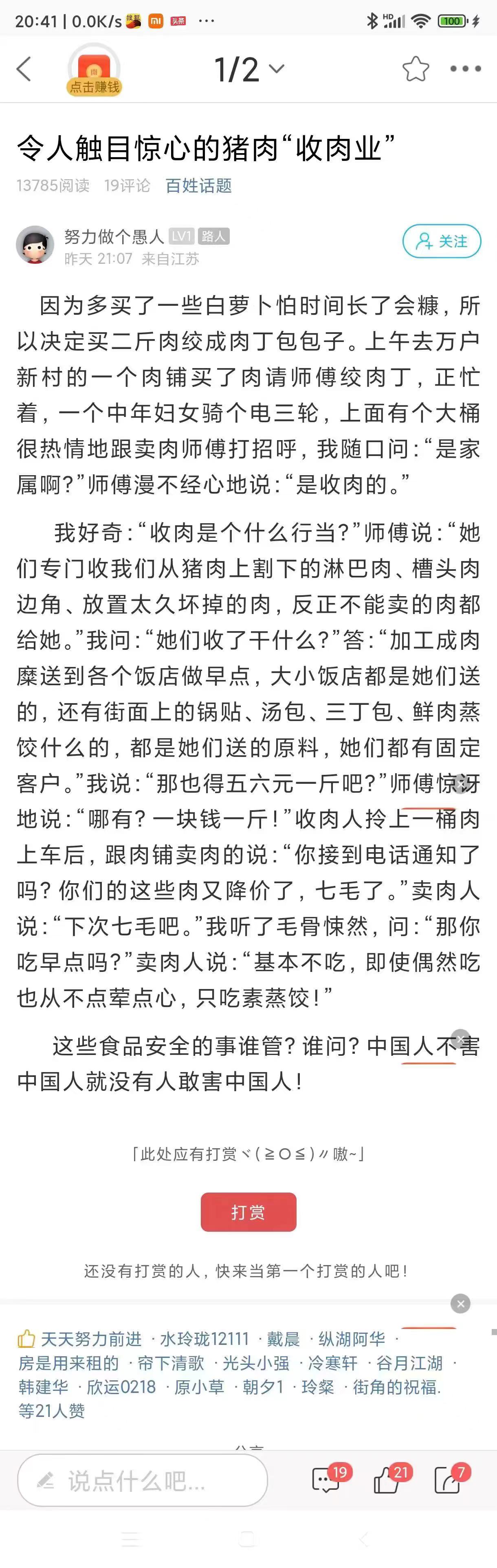Open 光头小强's profile from likes list

point(256,1363)
